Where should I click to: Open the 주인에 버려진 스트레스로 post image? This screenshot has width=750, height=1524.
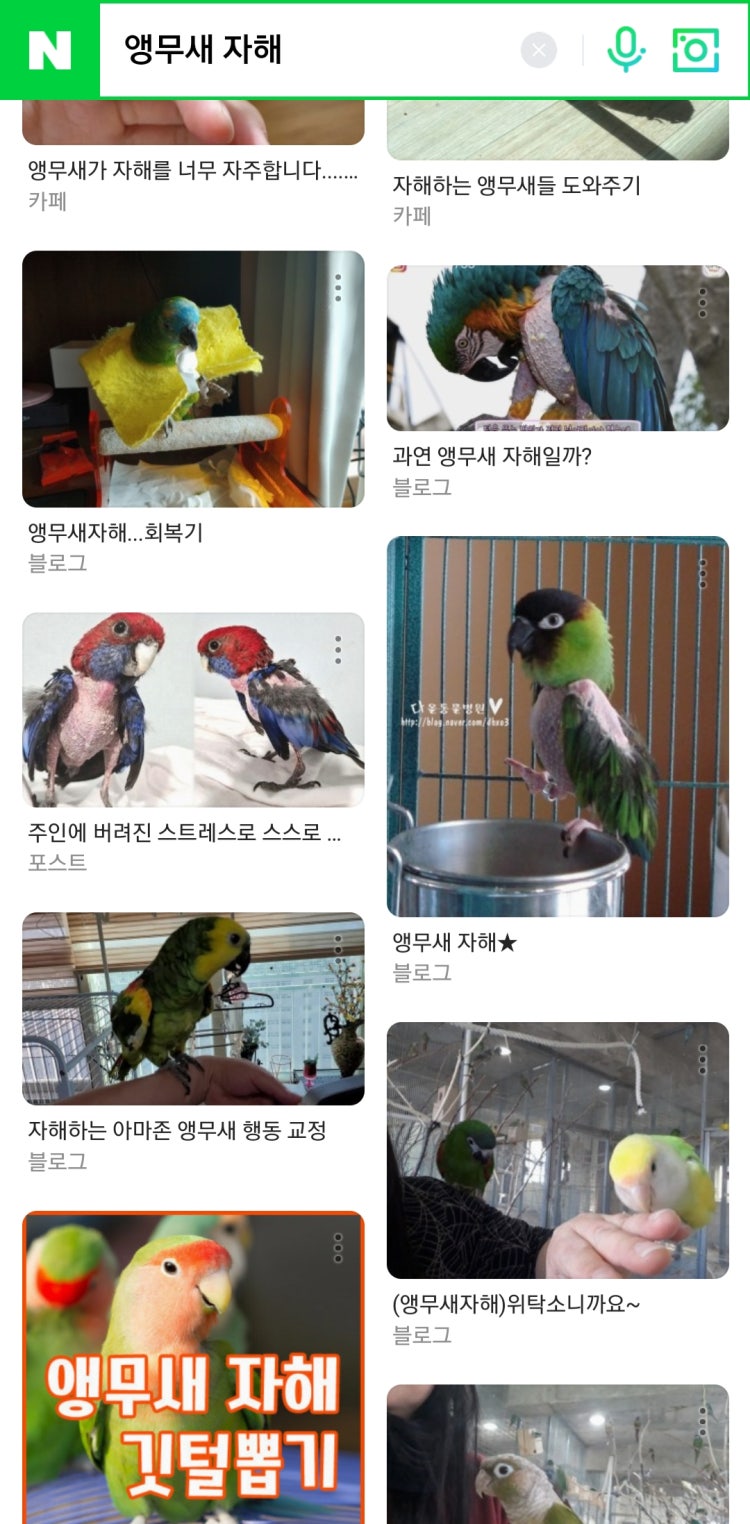coord(193,710)
